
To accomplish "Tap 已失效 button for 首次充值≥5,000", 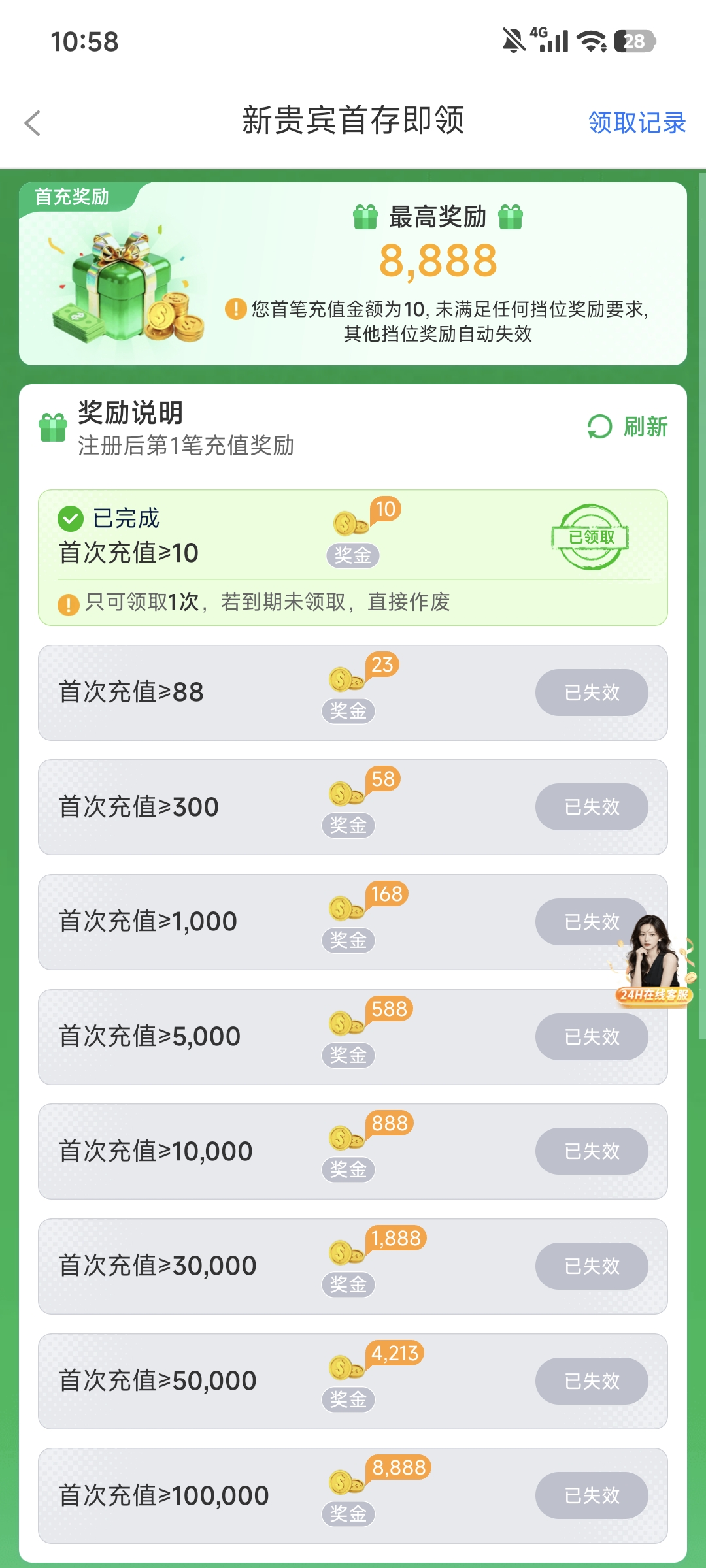I will tap(592, 1037).
